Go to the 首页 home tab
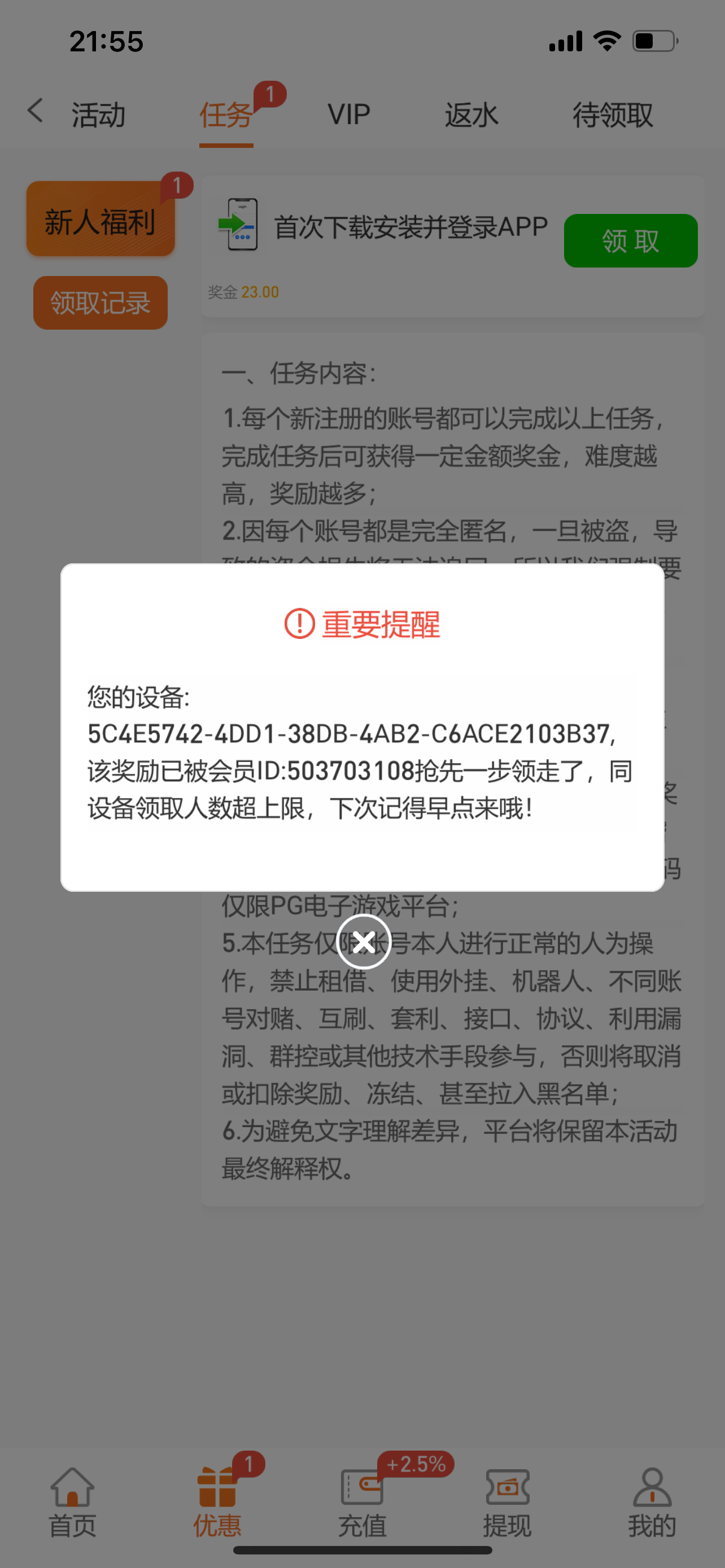The width and height of the screenshot is (725, 1568). 72,1501
